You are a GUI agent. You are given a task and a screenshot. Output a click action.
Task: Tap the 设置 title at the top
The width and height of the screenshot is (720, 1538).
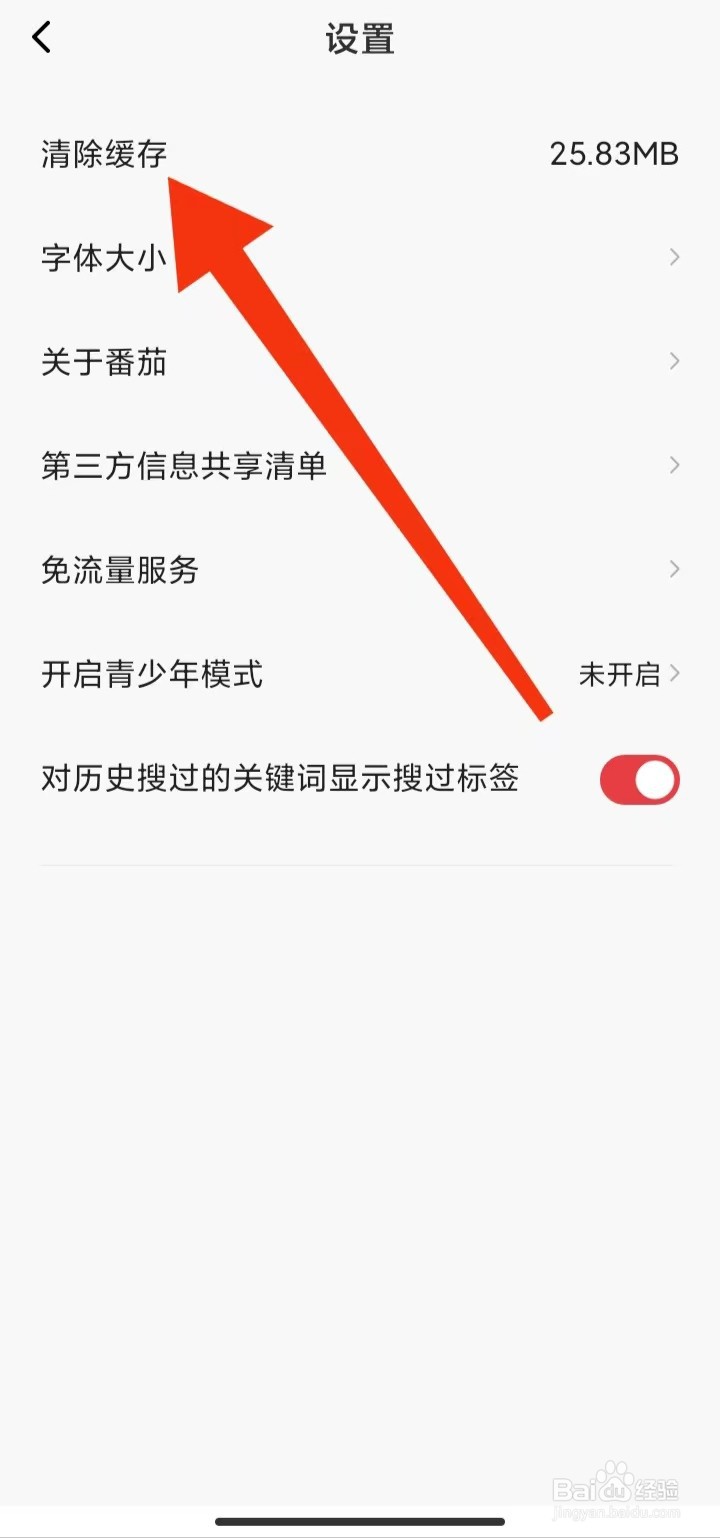tap(358, 39)
